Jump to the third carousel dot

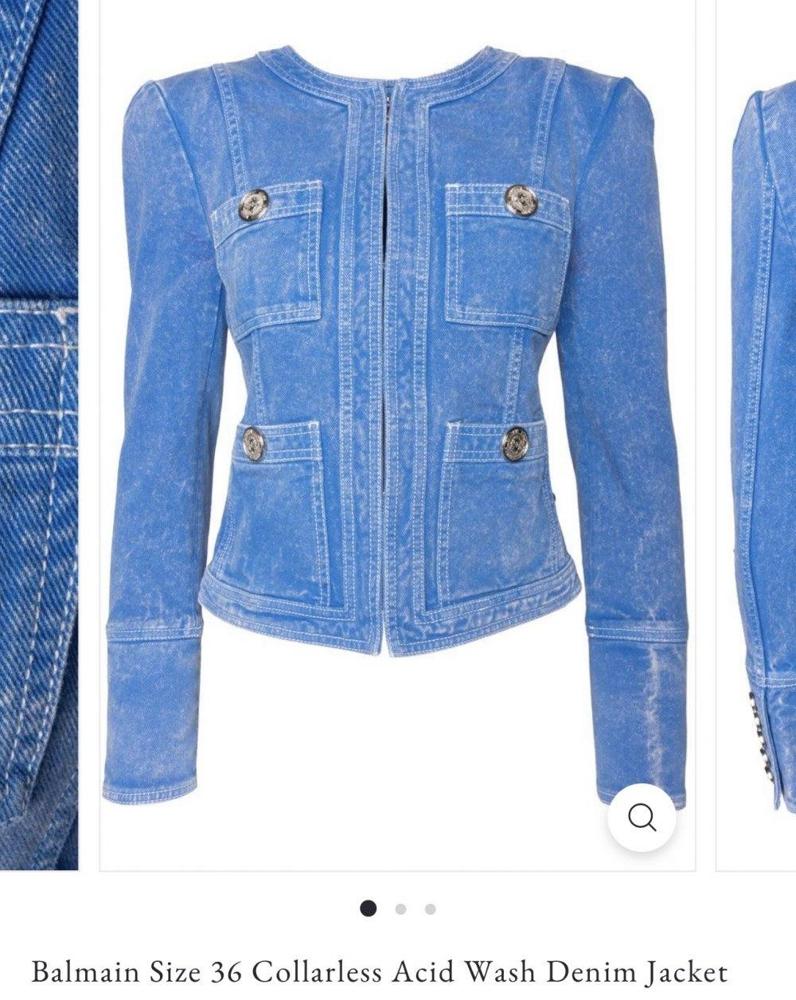pos(430,909)
